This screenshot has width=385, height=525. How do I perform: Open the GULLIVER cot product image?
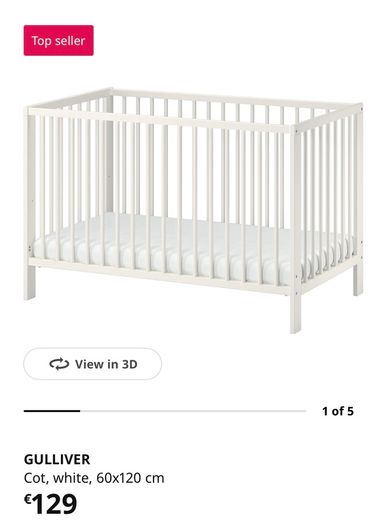[193, 210]
